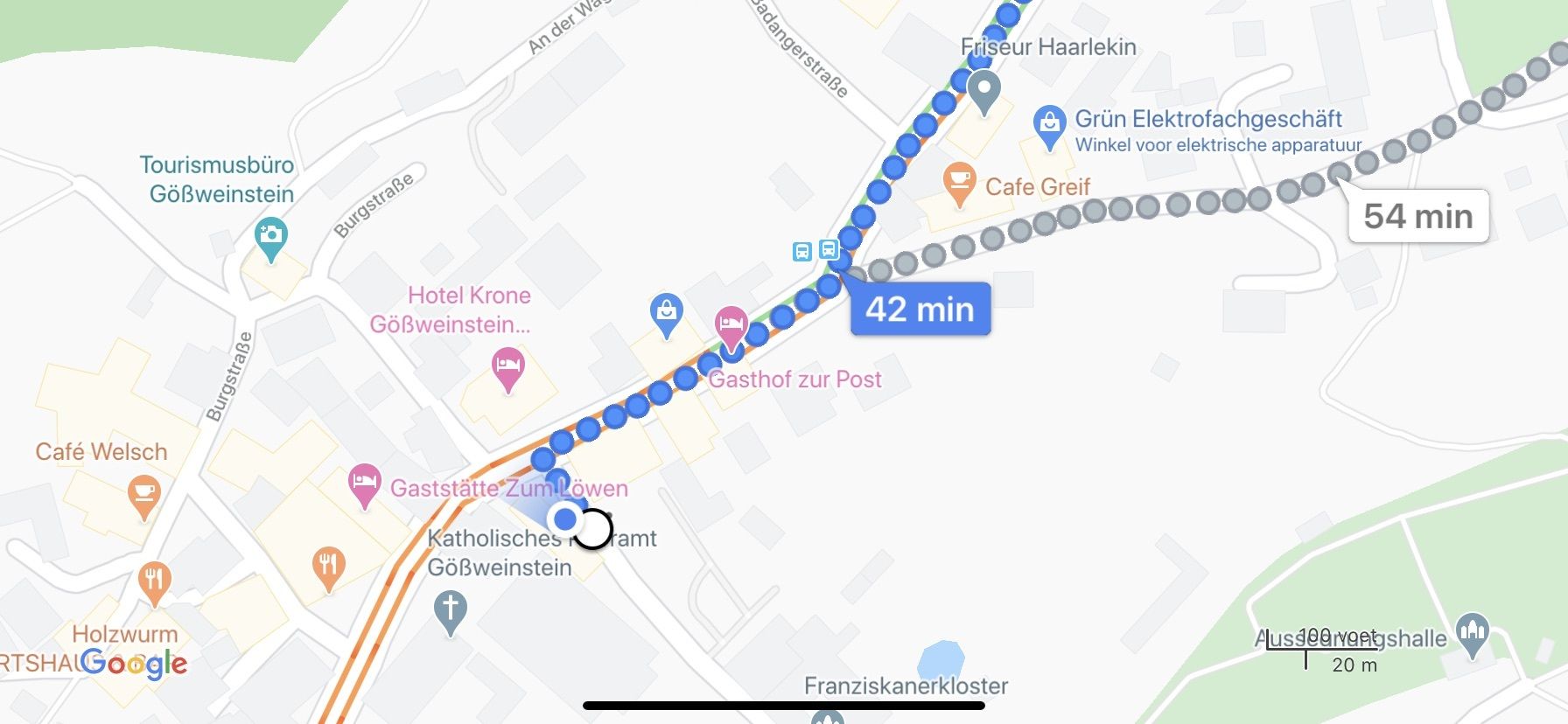Image resolution: width=1568 pixels, height=724 pixels.
Task: Open Ausstellungshalle place marker
Action: pyautogui.click(x=1473, y=632)
